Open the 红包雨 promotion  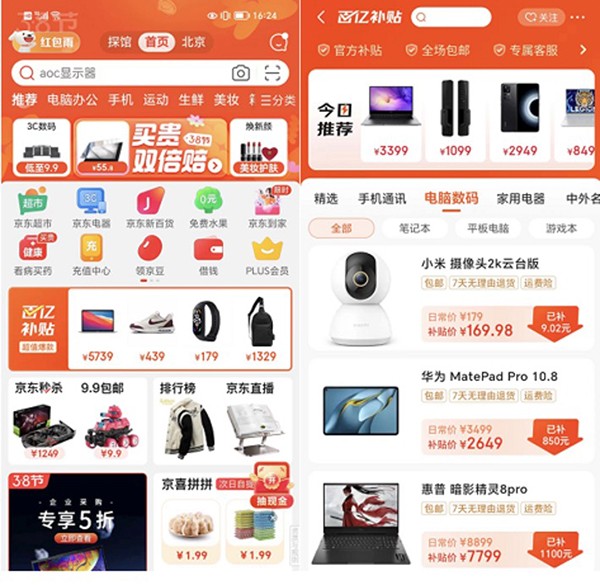coord(43,42)
